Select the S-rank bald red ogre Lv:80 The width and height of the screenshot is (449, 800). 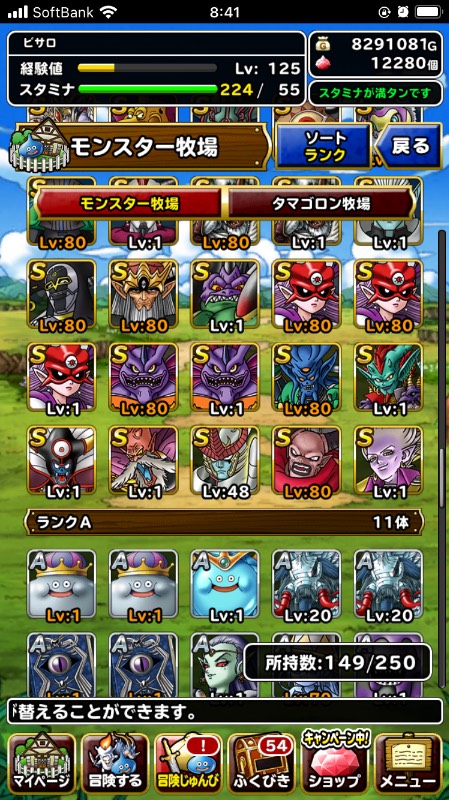[x=307, y=461]
